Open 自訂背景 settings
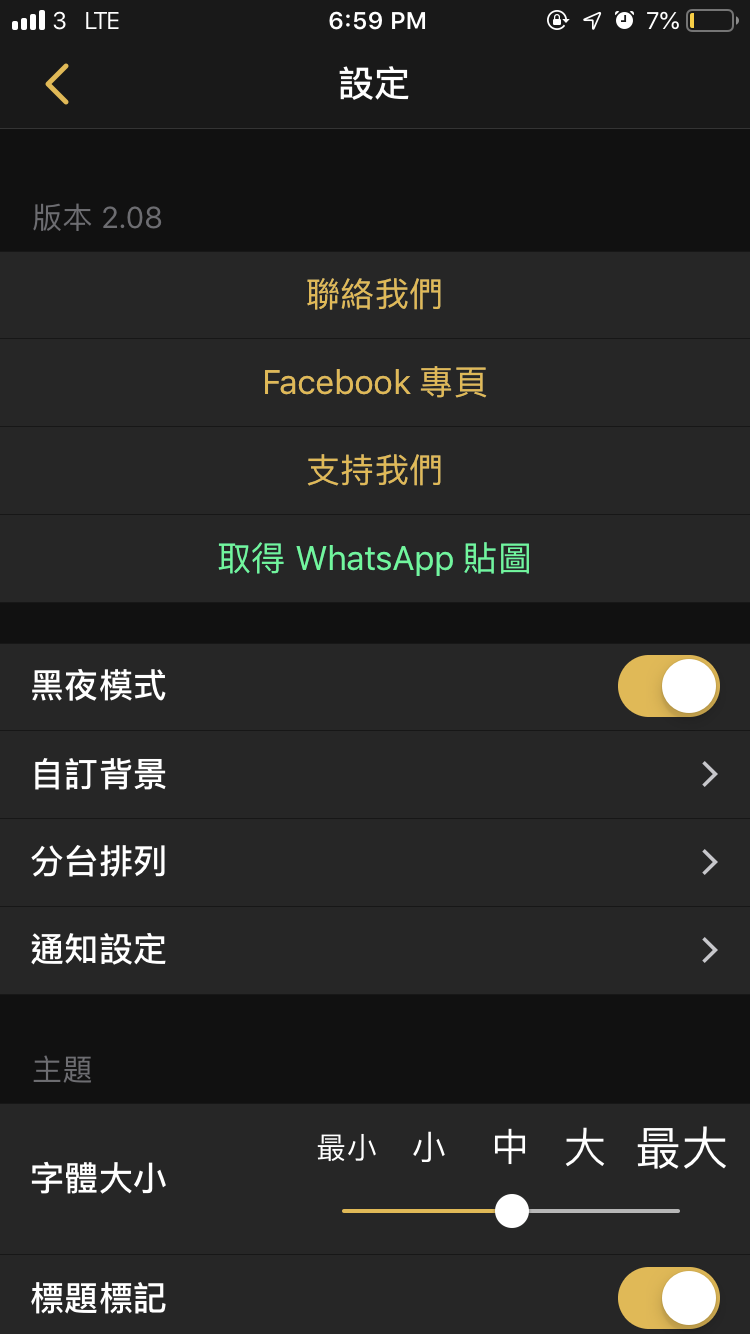Screen dimensions: 750x1334 coord(375,775)
